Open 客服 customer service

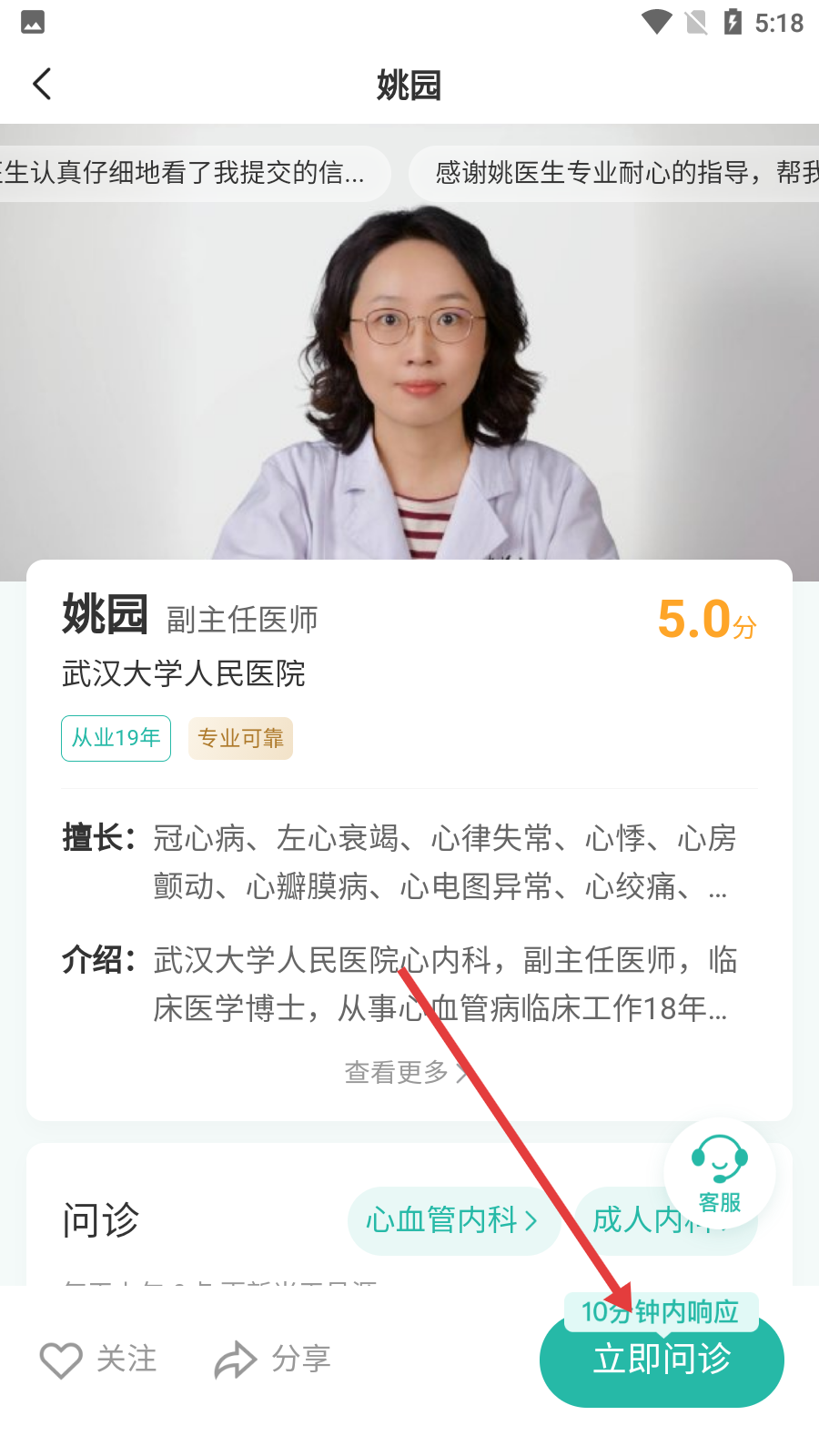point(719,1174)
